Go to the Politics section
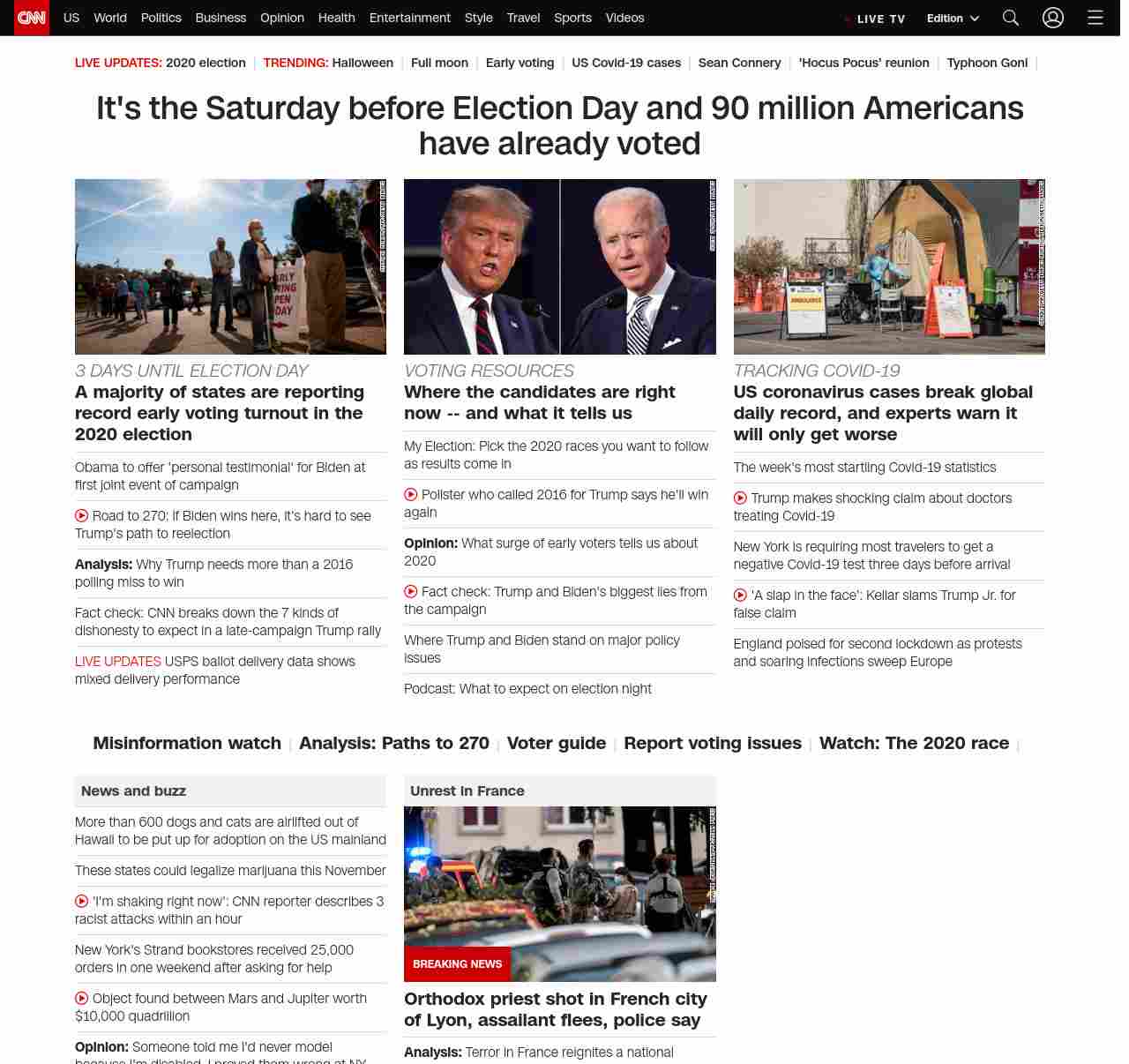Viewport: 1129px width, 1064px height. pos(161,18)
